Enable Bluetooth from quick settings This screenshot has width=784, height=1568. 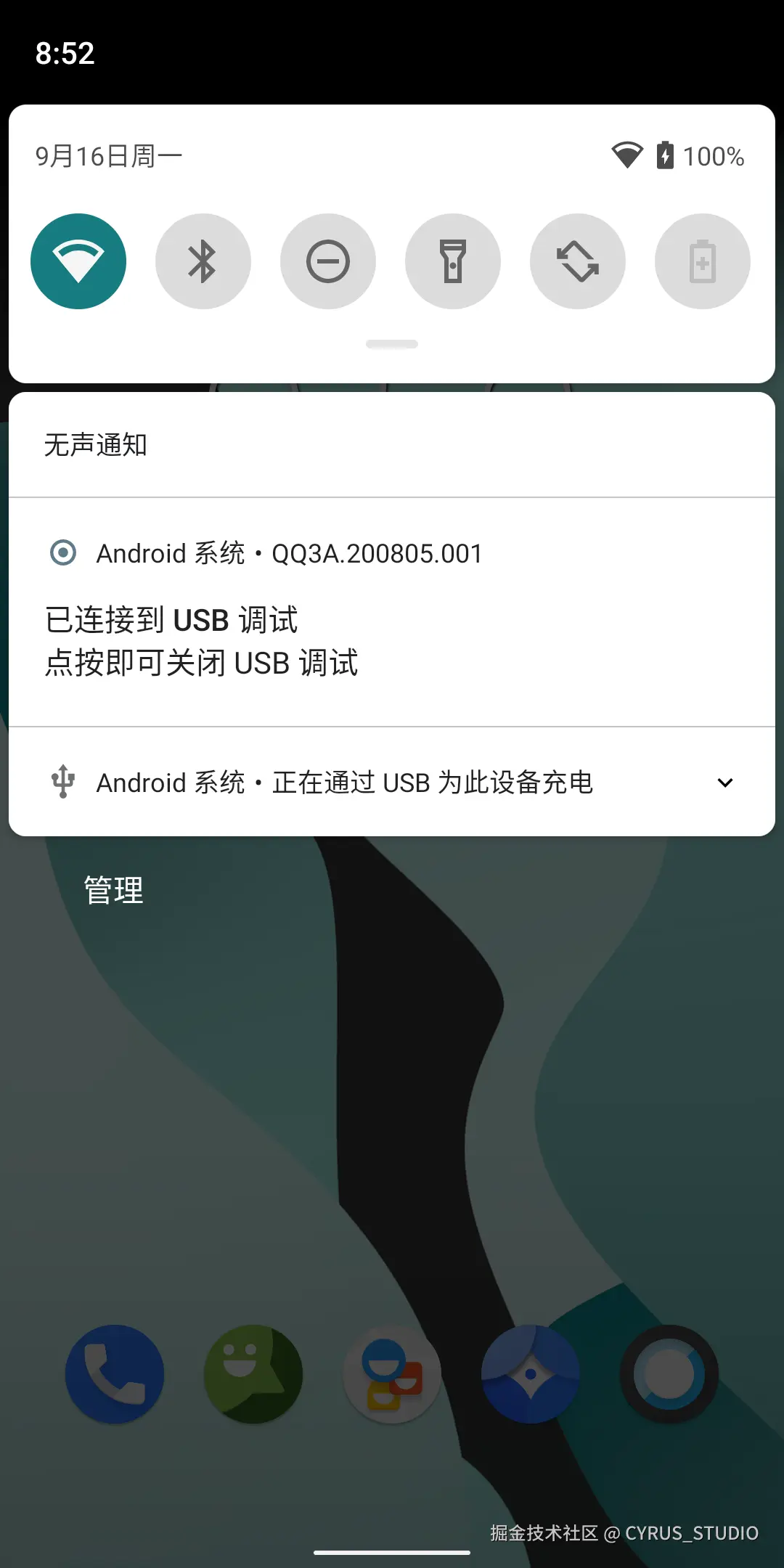[203, 261]
